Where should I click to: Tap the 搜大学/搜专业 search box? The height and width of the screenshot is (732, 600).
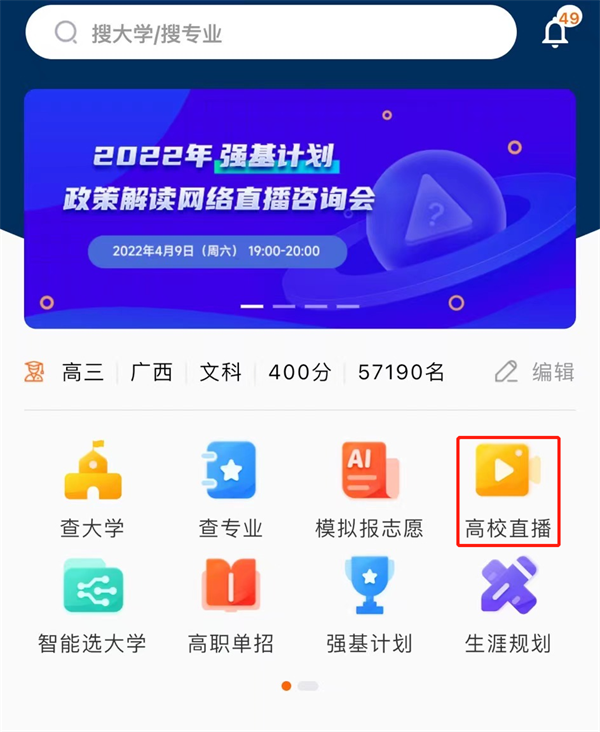(x=270, y=33)
